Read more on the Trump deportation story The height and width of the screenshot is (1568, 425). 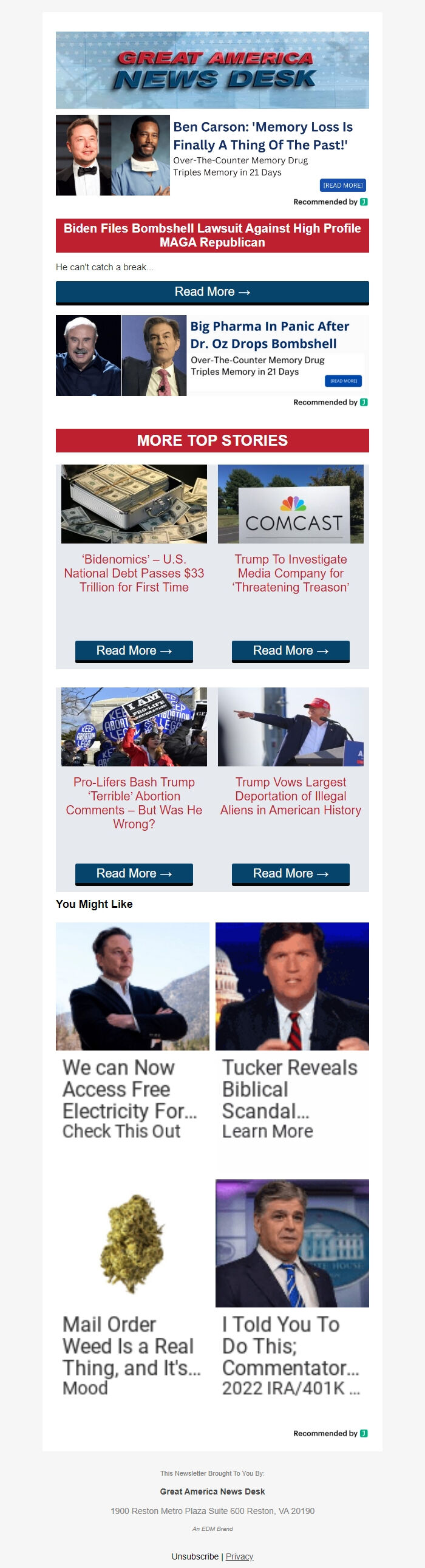(x=290, y=873)
